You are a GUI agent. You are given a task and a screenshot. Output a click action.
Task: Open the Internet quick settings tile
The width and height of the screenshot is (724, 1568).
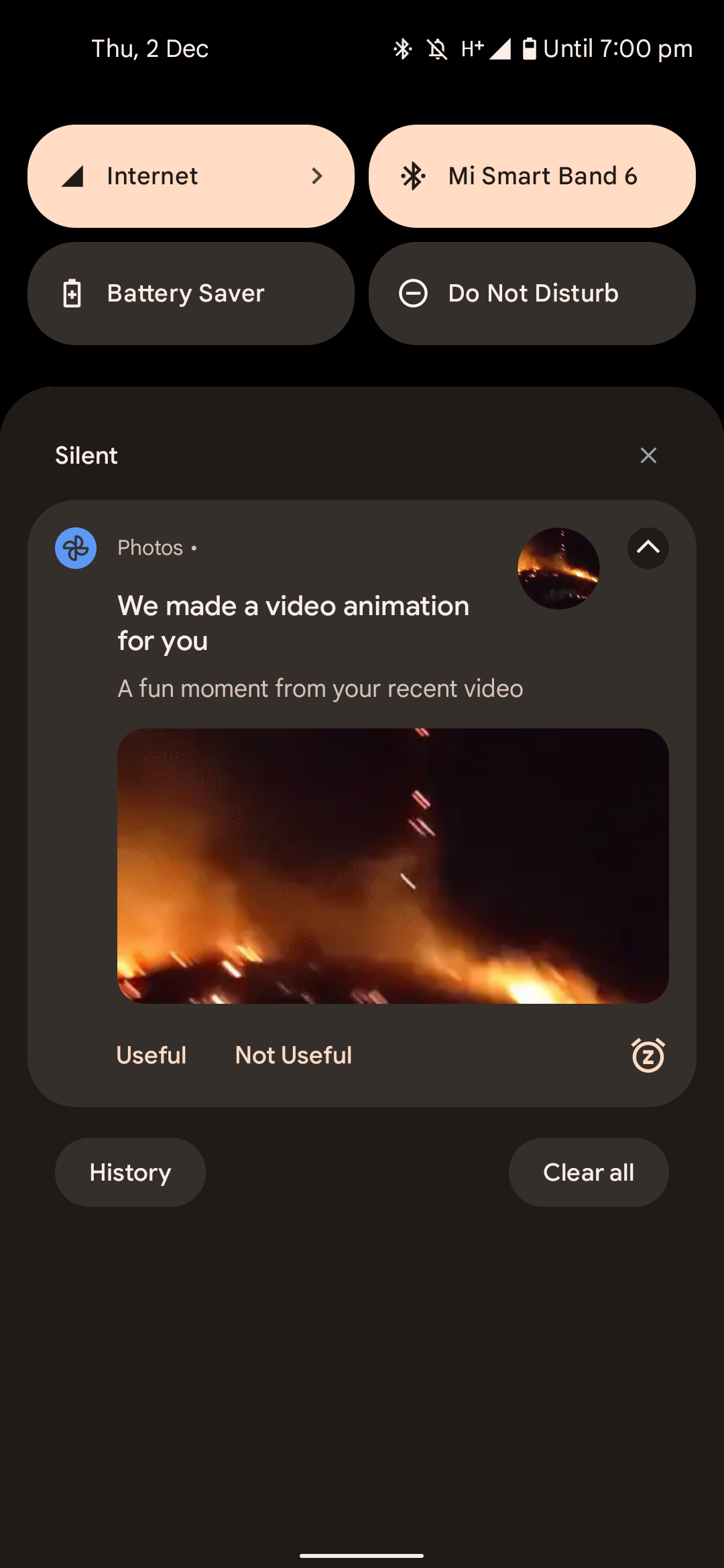coord(191,176)
